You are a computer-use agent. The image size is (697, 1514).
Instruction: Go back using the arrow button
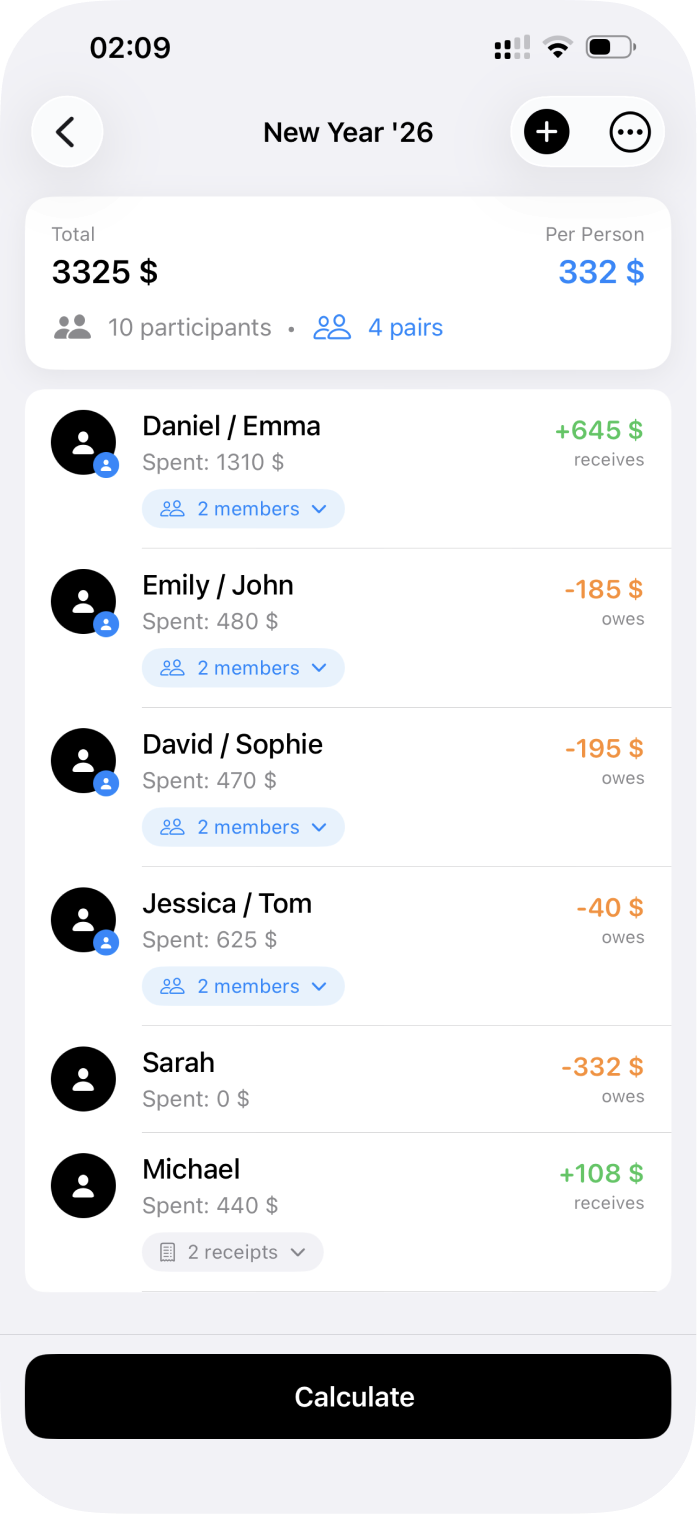tap(67, 132)
